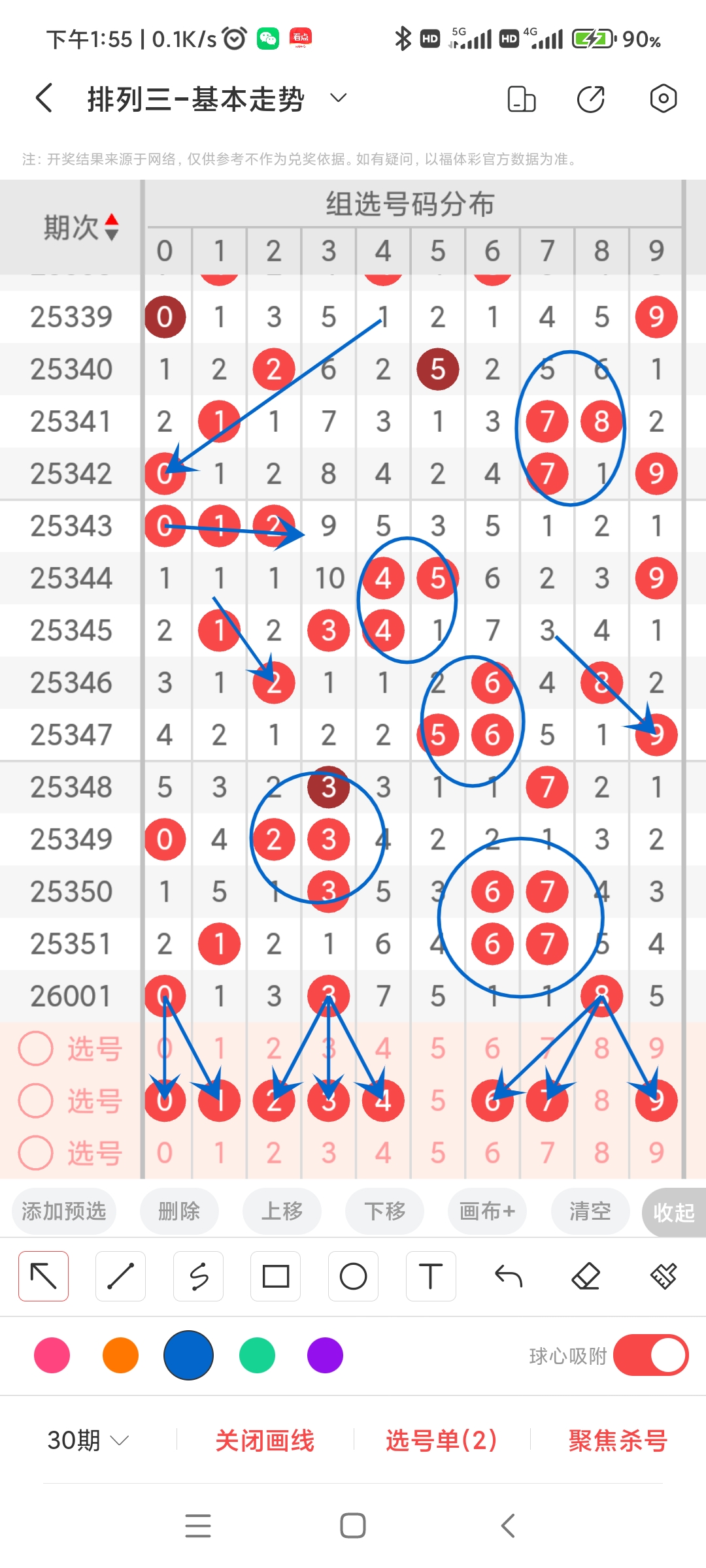Select the circle drawing tool

tap(353, 1275)
